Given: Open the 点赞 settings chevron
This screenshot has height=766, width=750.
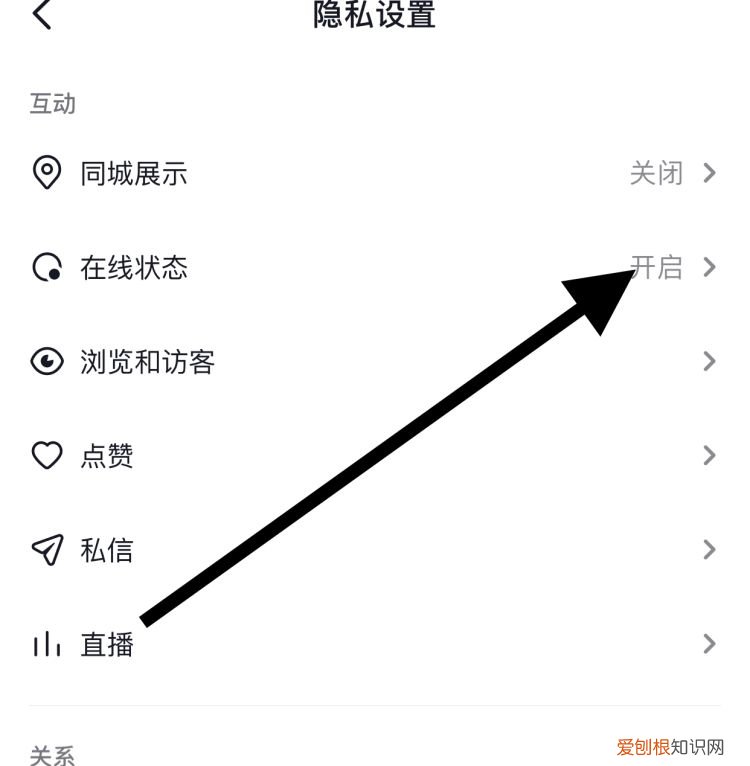Looking at the screenshot, I should [x=710, y=455].
